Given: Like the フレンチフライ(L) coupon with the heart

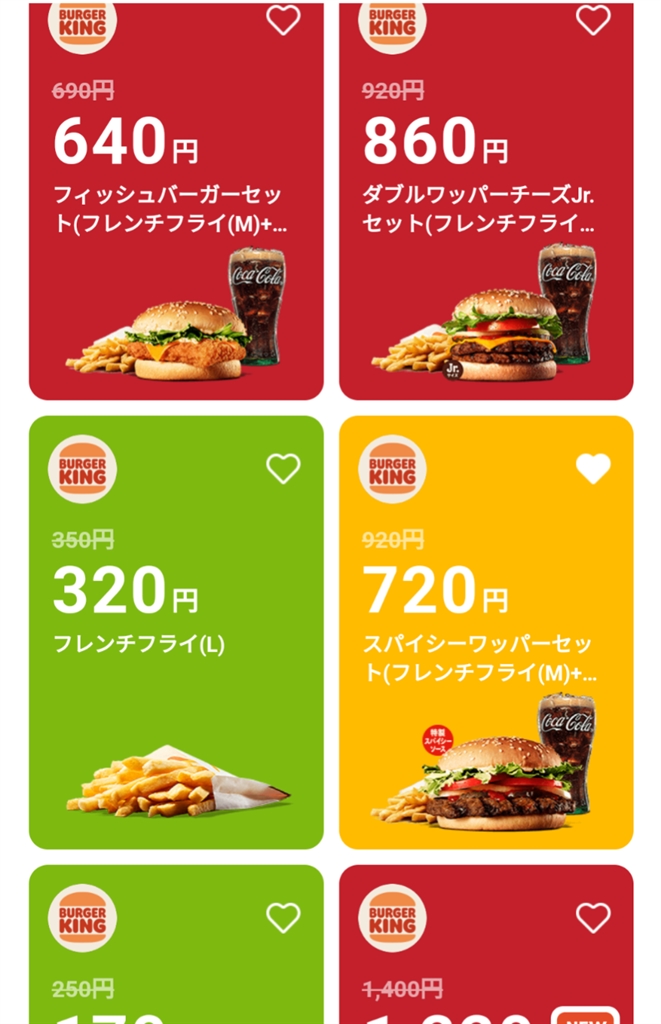Looking at the screenshot, I should pyautogui.click(x=283, y=468).
